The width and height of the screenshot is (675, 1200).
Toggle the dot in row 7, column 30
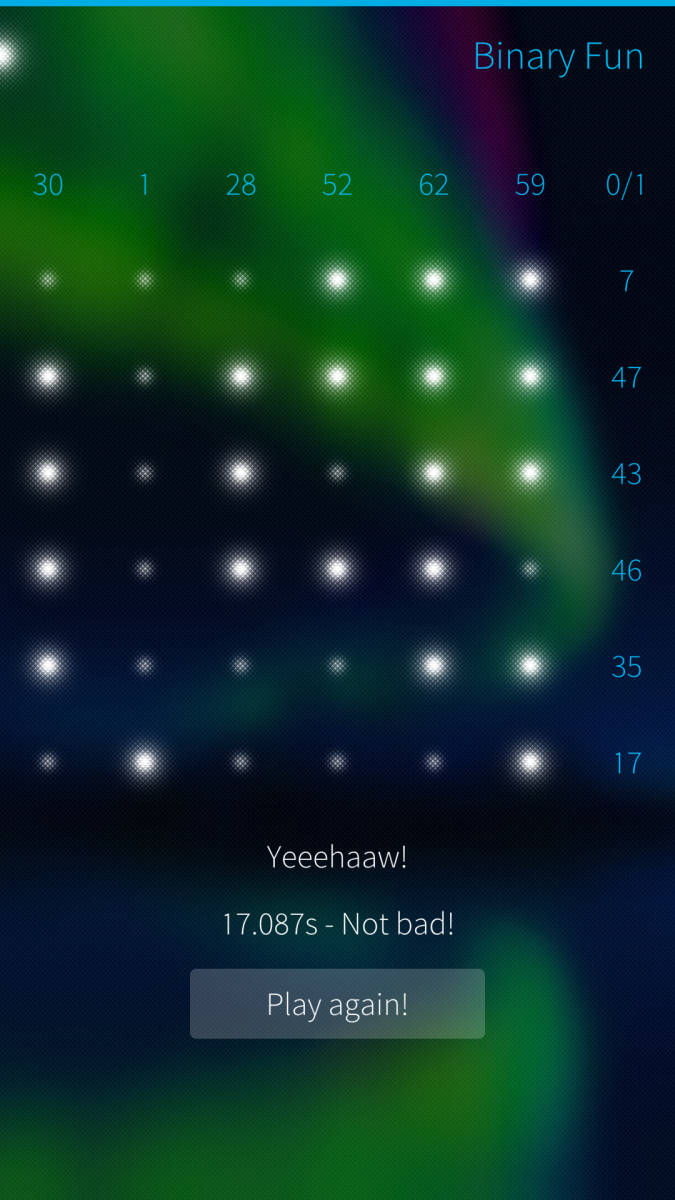coord(48,280)
